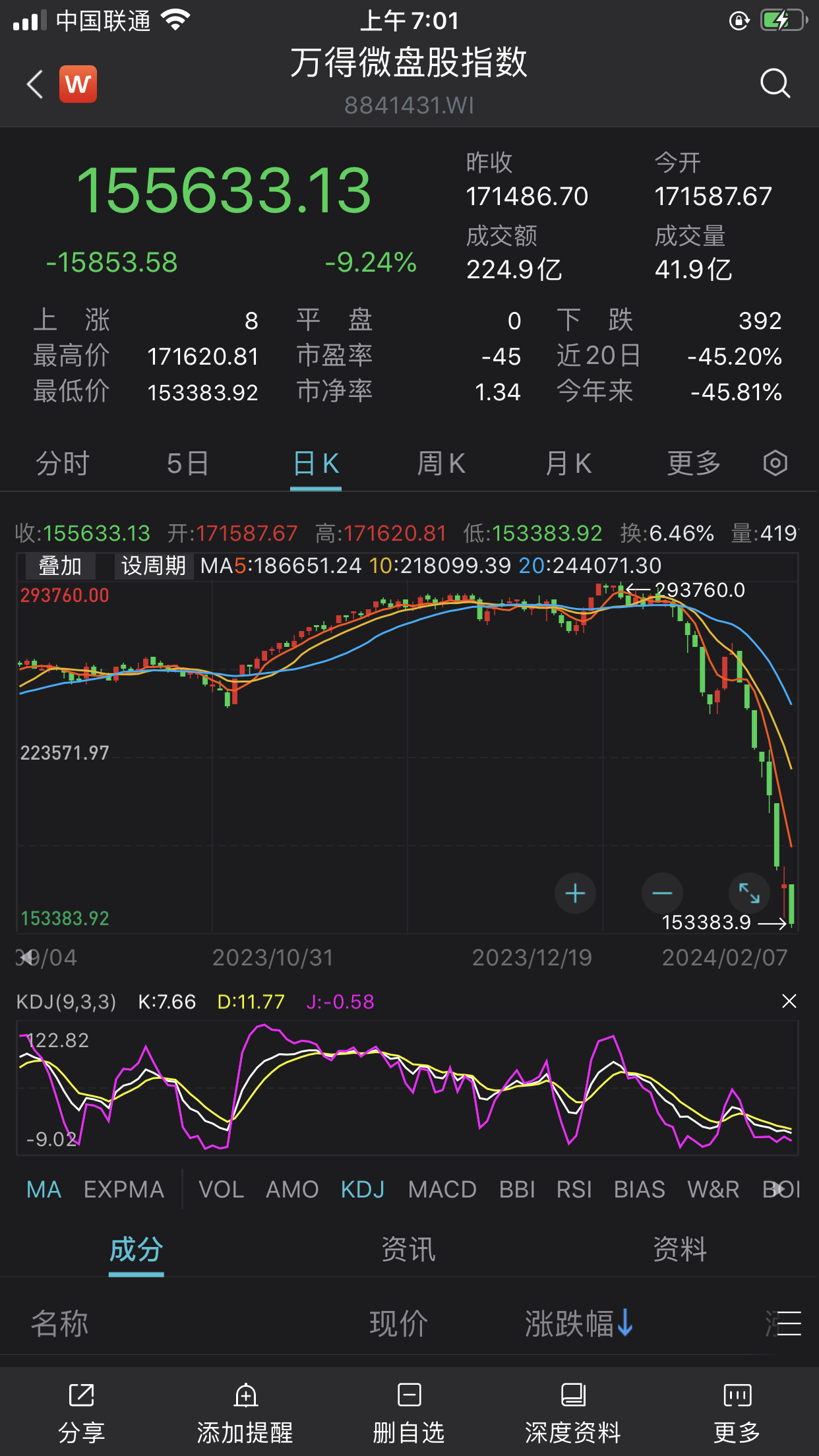Show the 月K monthly chart
The height and width of the screenshot is (1456, 819).
click(568, 464)
